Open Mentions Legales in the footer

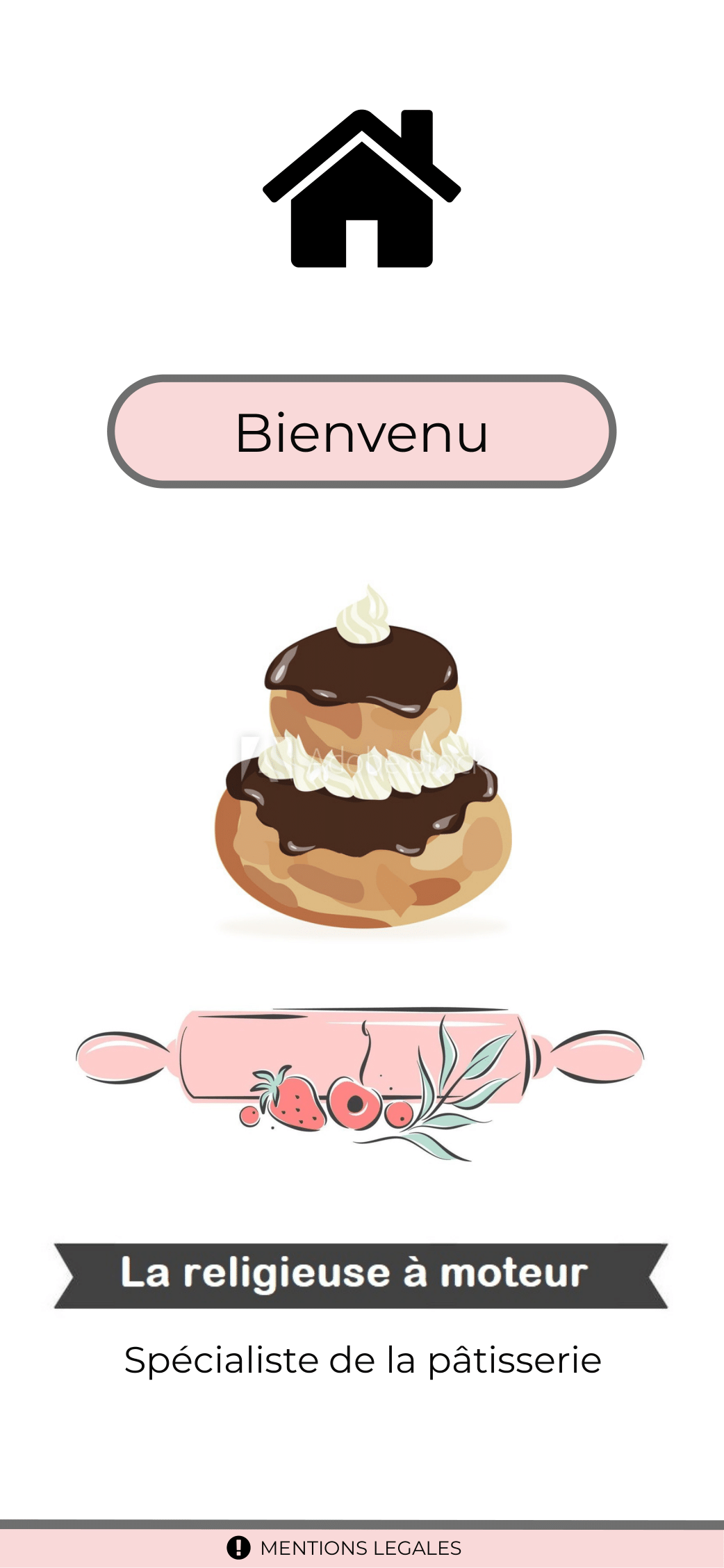tap(360, 1548)
